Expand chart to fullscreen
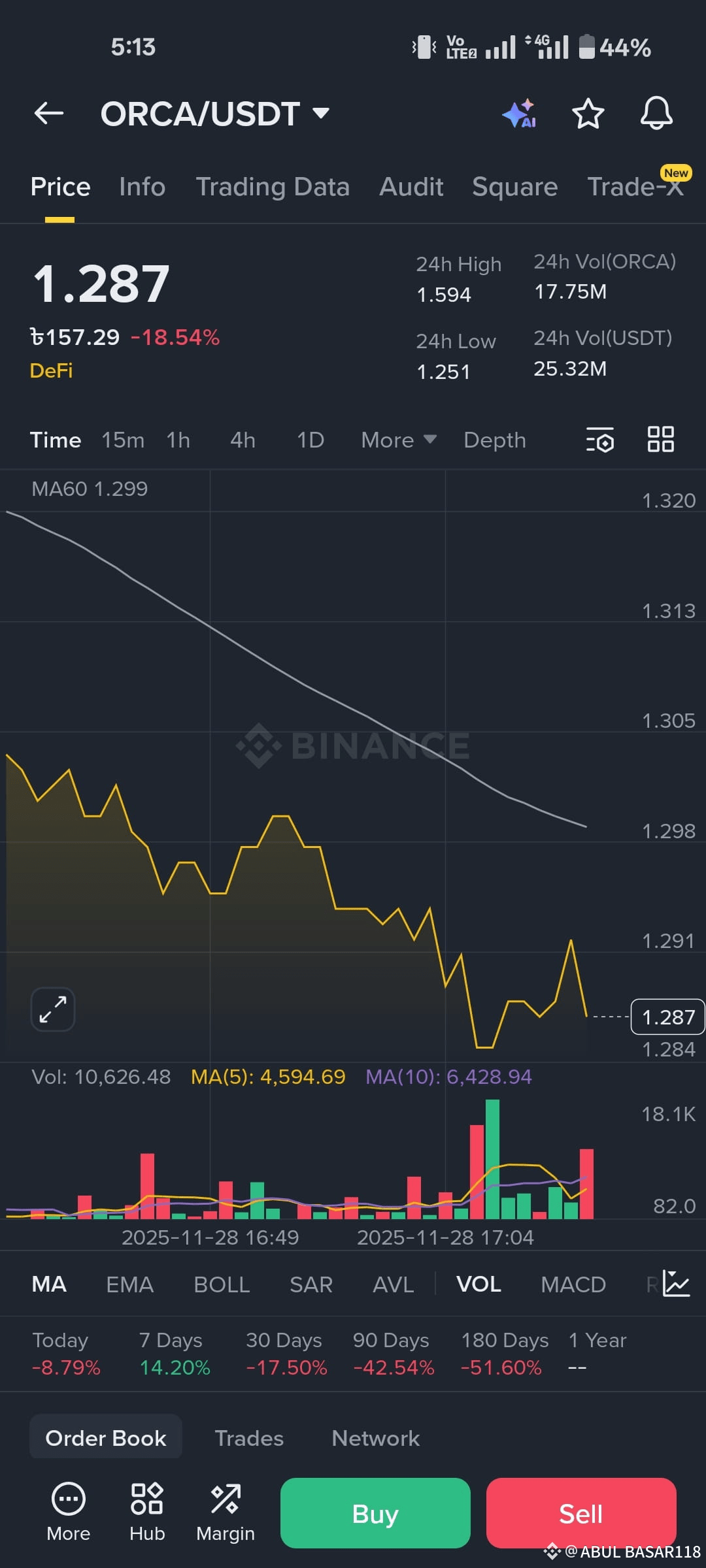 (x=53, y=1009)
